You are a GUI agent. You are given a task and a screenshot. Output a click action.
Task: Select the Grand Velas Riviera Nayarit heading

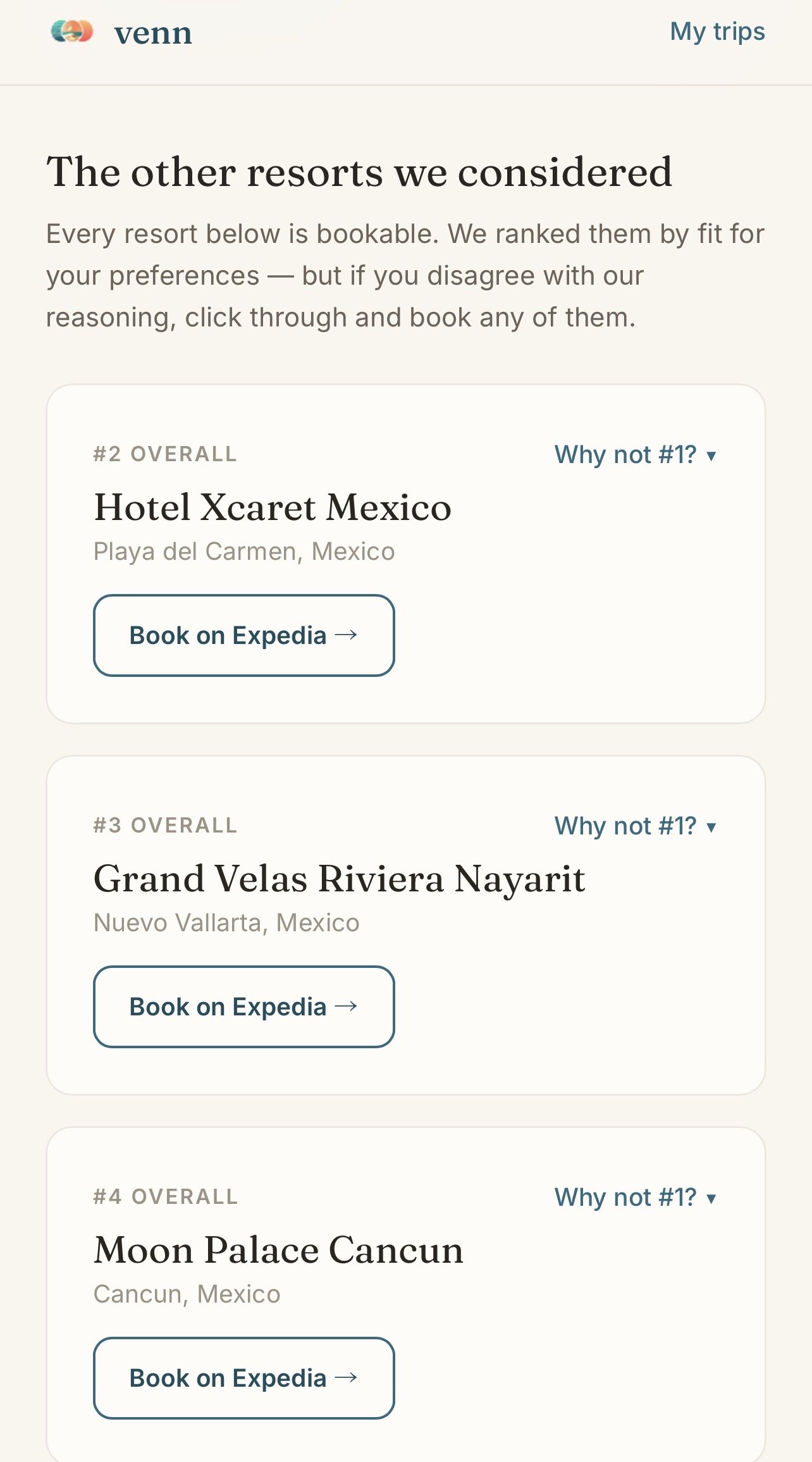click(340, 878)
